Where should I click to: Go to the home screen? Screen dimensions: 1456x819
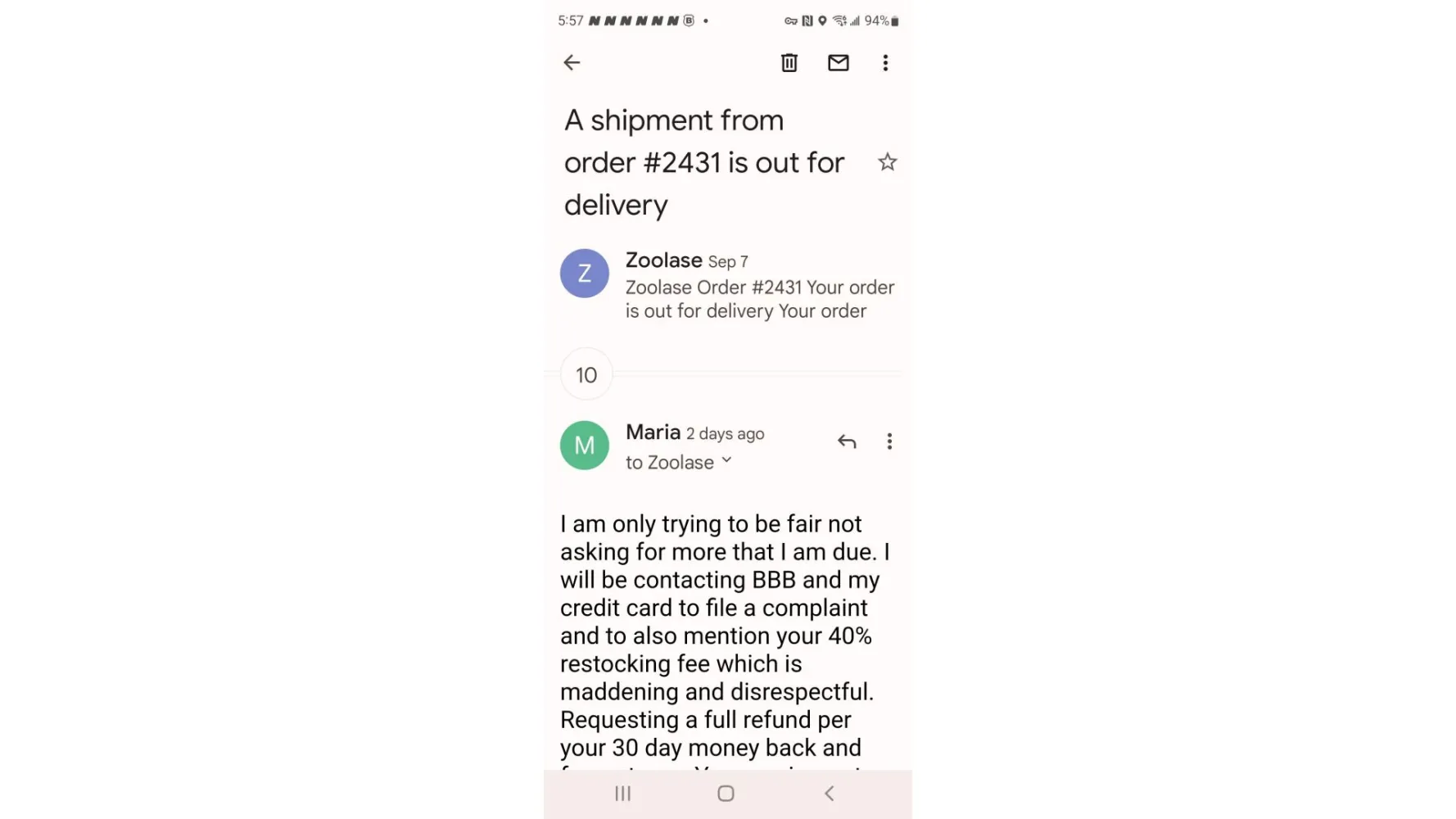coord(726,793)
